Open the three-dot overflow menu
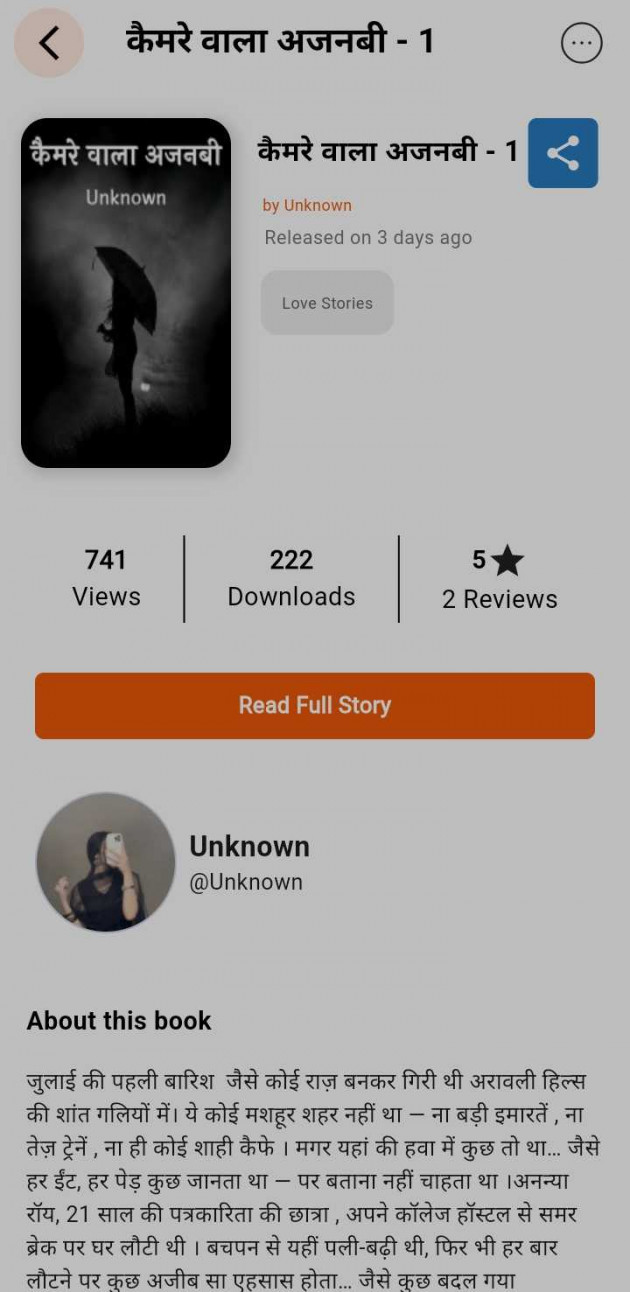The image size is (630, 1292). coord(582,43)
